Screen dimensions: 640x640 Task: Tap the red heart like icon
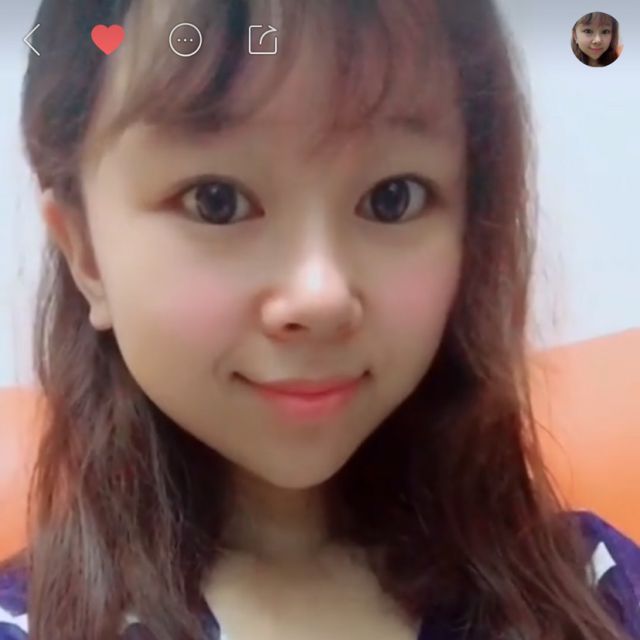(108, 40)
